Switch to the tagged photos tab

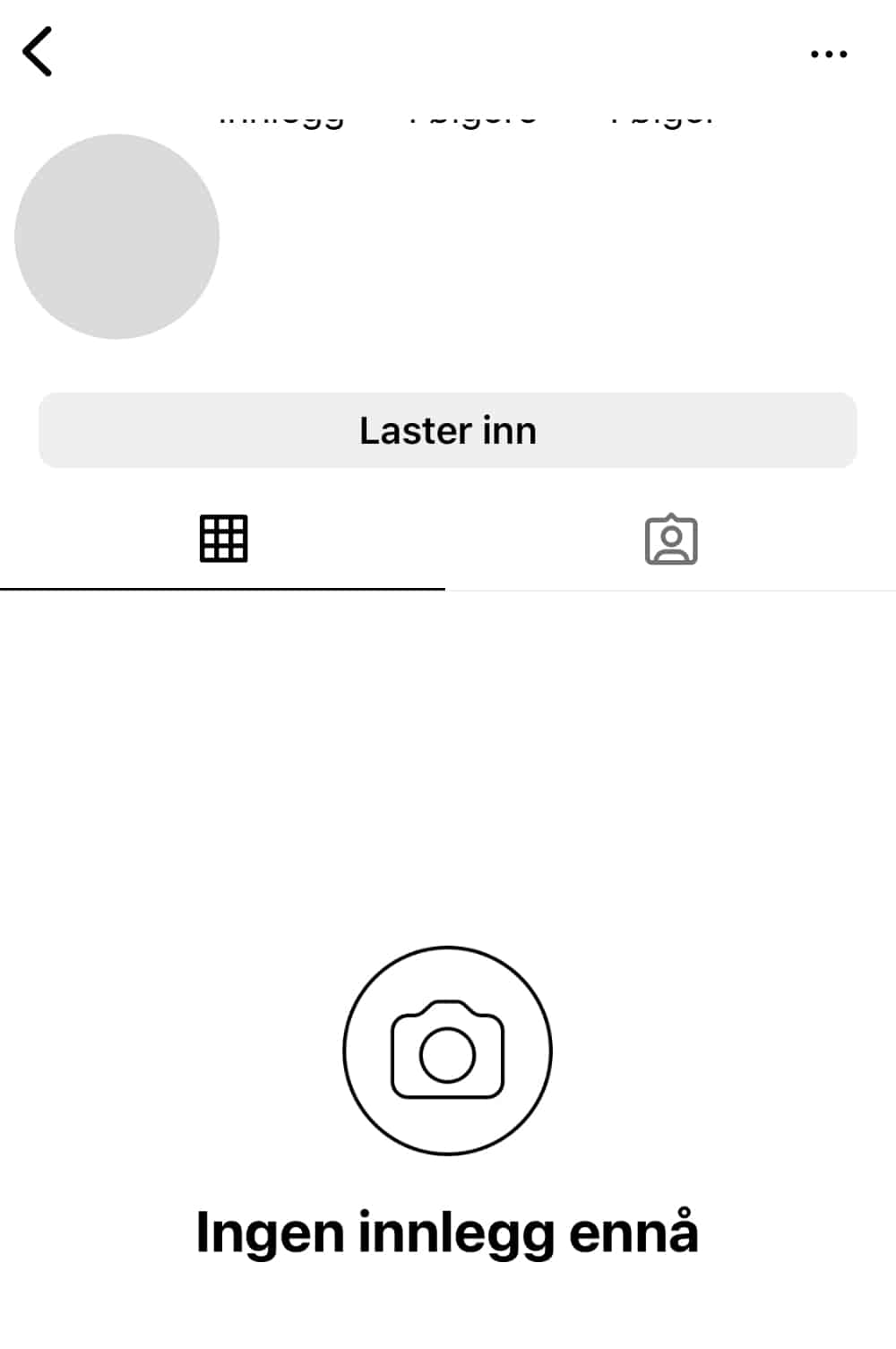coord(671,540)
